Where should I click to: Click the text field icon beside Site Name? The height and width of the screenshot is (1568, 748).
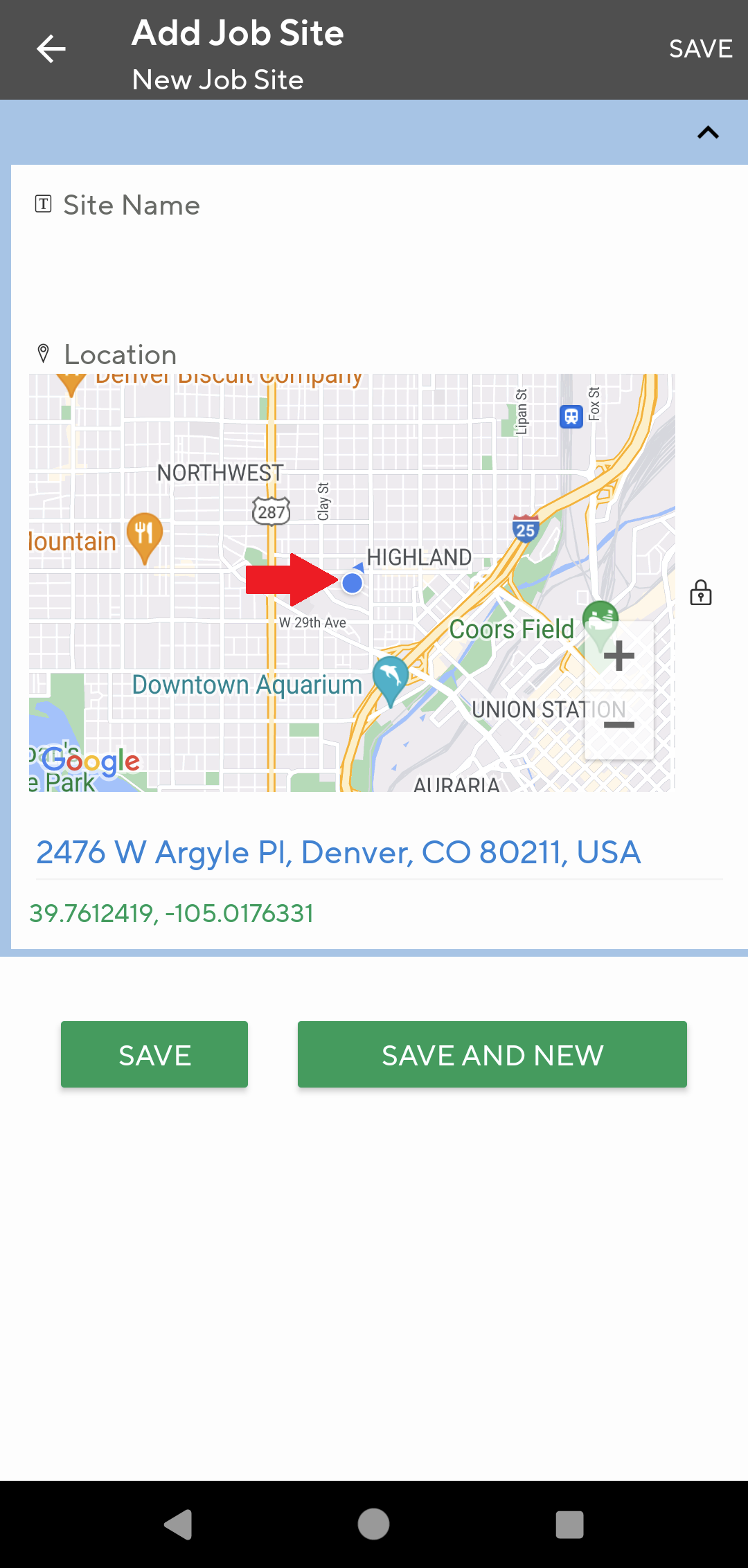(43, 203)
